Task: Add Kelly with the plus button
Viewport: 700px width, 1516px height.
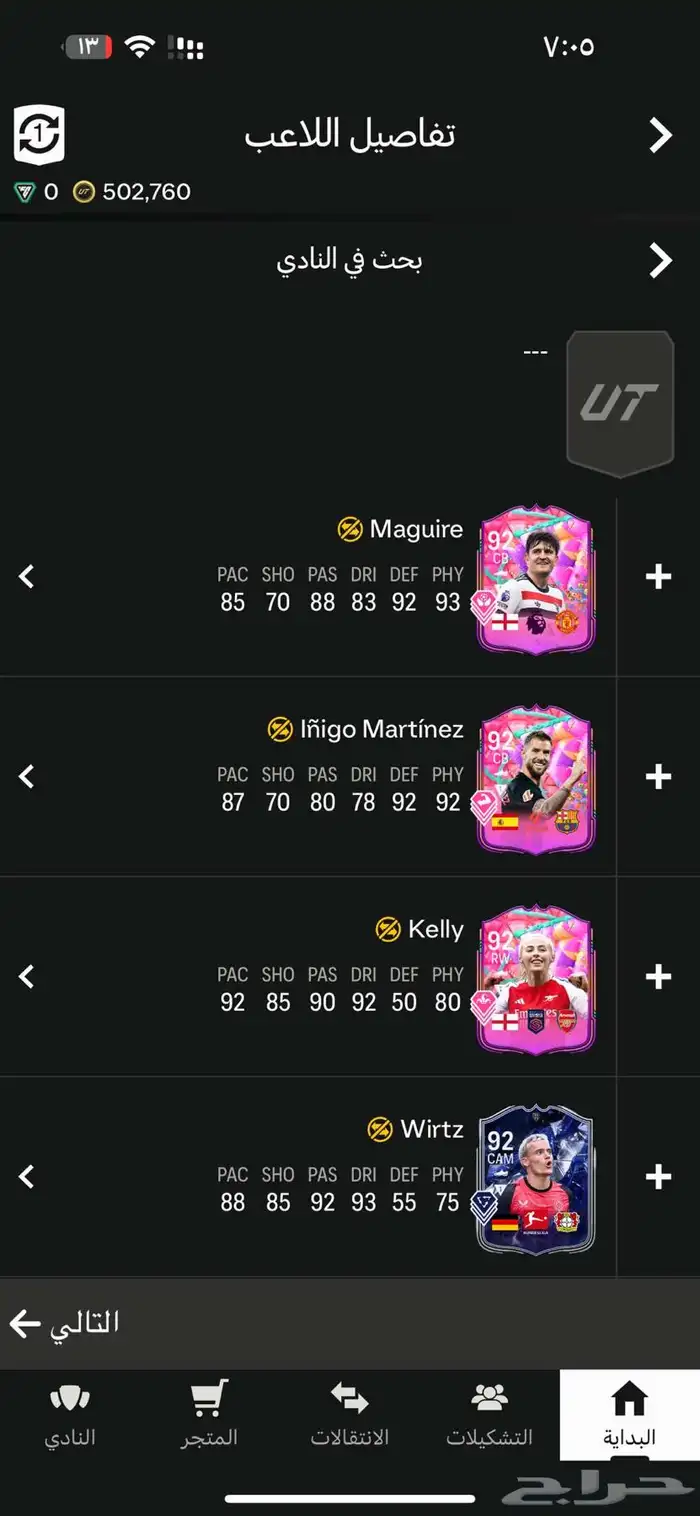Action: click(x=658, y=977)
